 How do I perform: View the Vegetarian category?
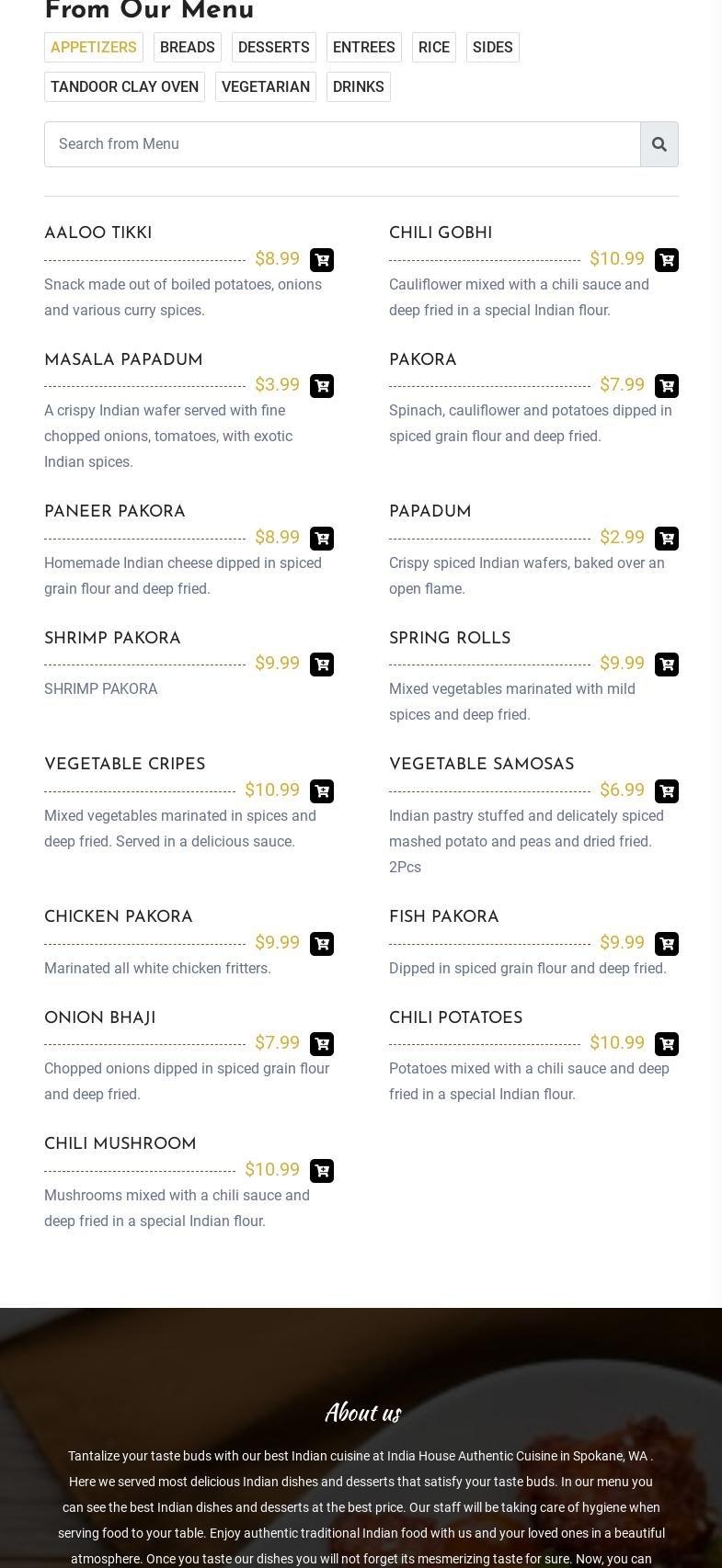click(x=265, y=86)
